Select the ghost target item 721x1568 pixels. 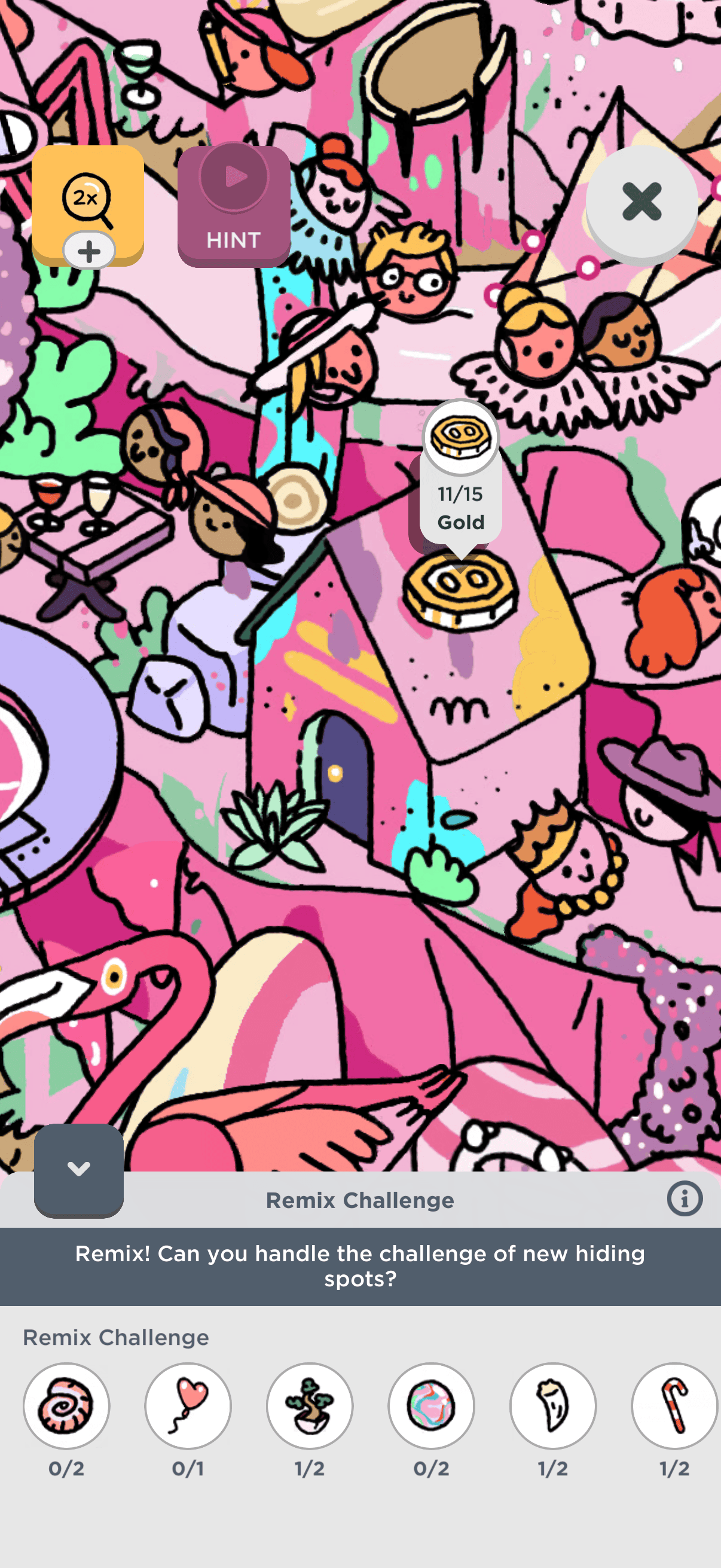pyautogui.click(x=553, y=1405)
